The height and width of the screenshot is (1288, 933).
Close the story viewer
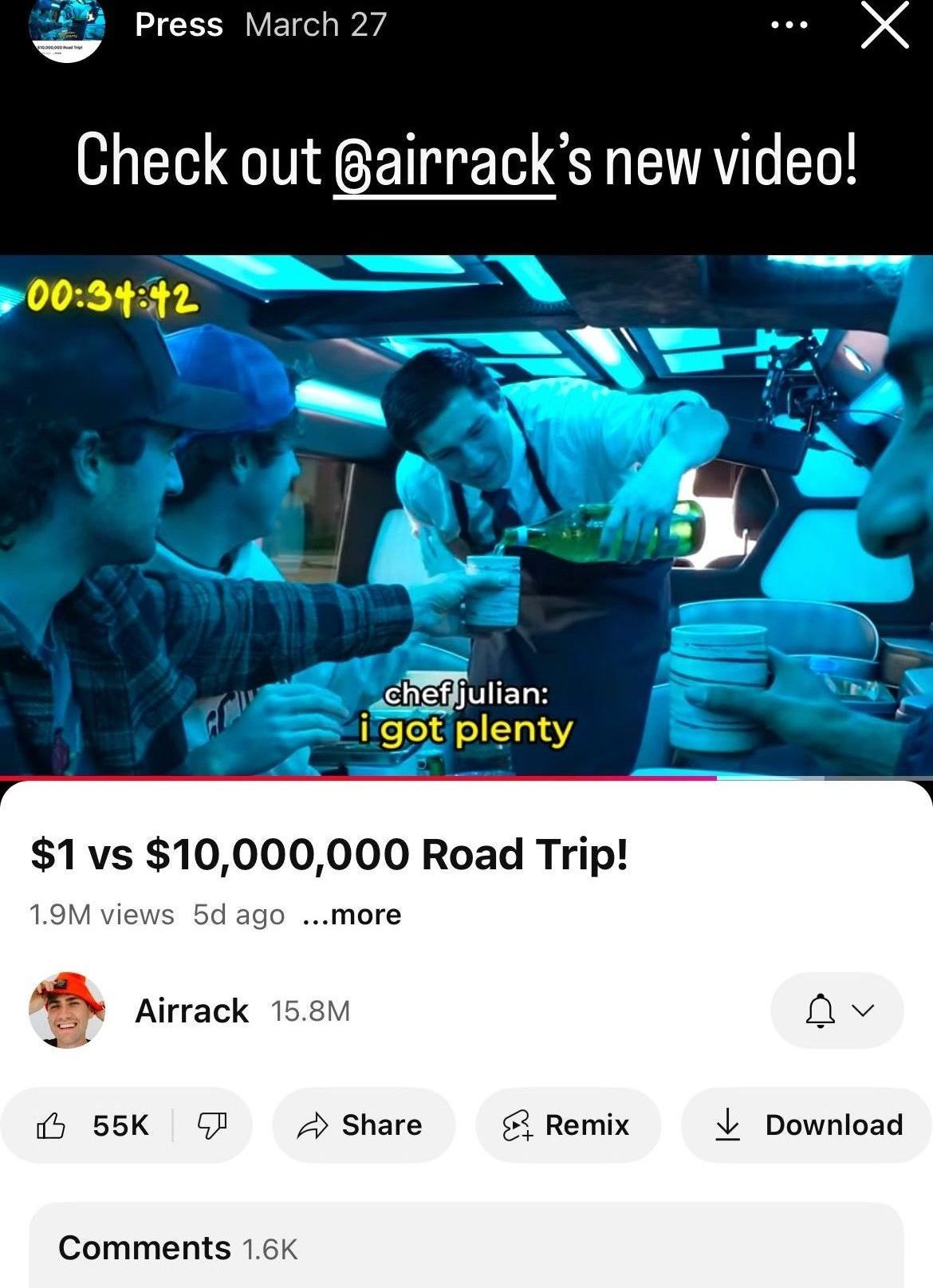click(885, 27)
